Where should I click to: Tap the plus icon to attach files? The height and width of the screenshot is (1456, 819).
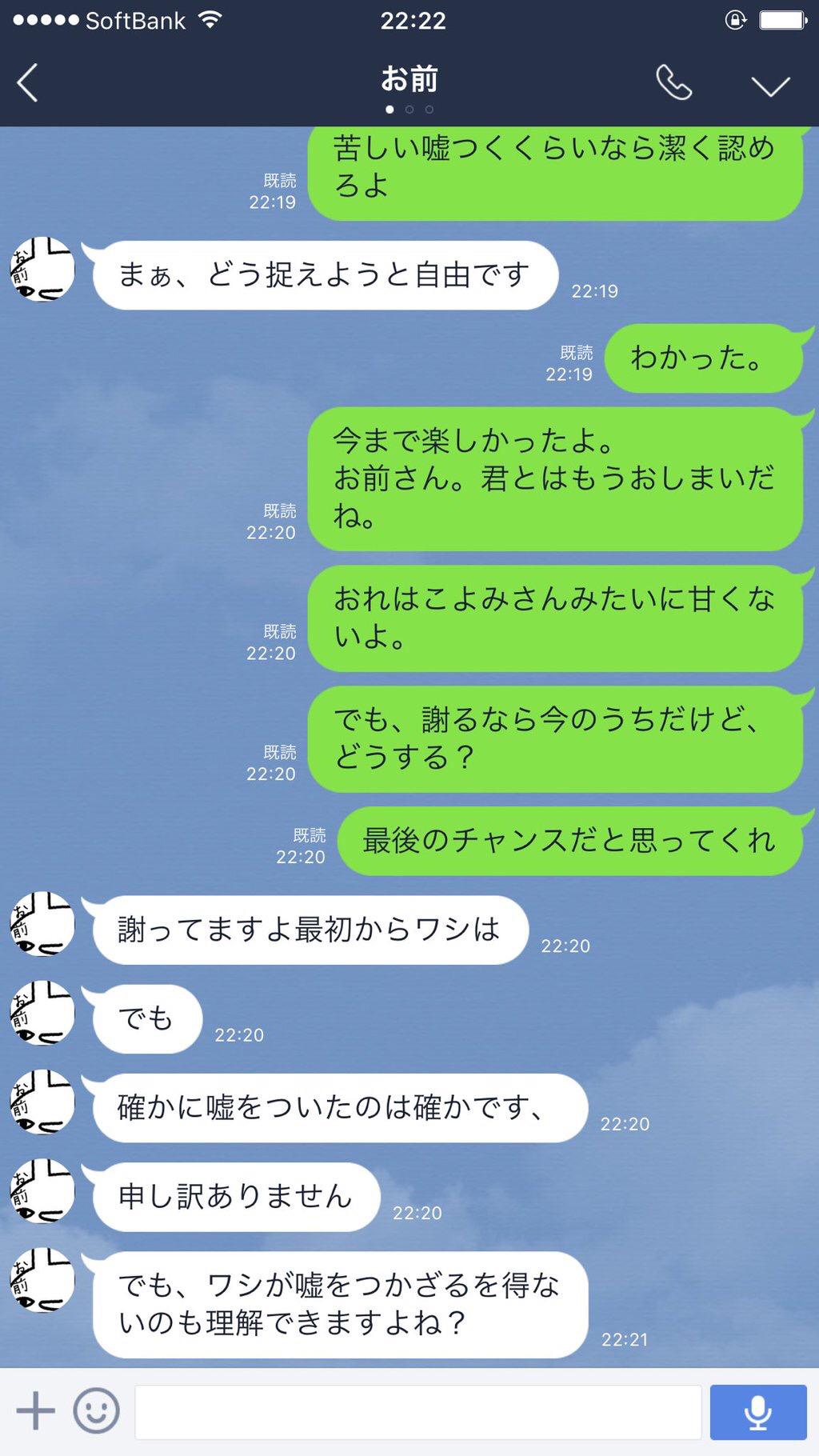[34, 1410]
